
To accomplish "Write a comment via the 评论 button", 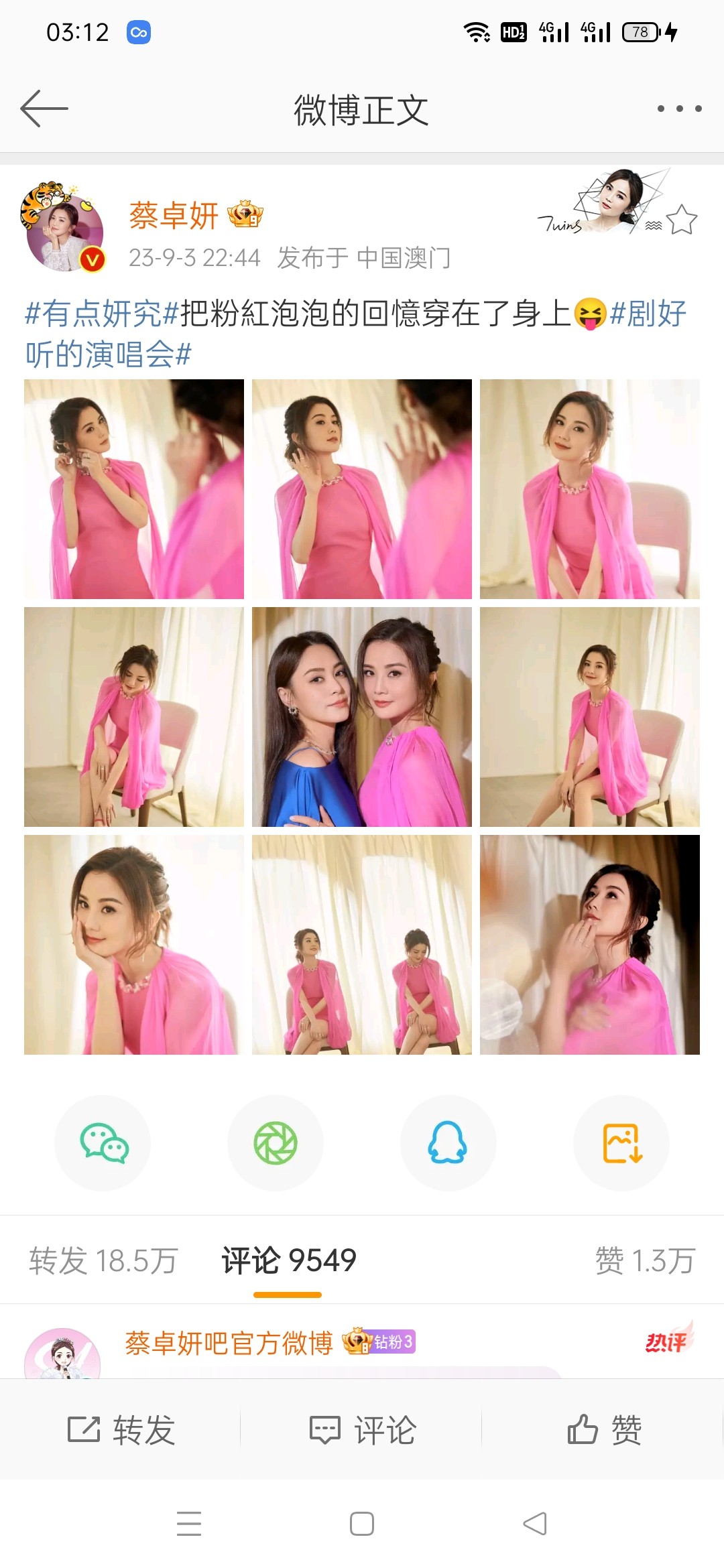I will tap(362, 1430).
